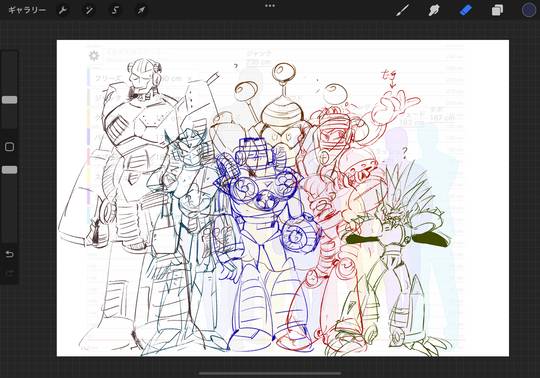Viewport: 540px width, 378px height.
Task: Undo the last stroke
Action: tap(10, 254)
